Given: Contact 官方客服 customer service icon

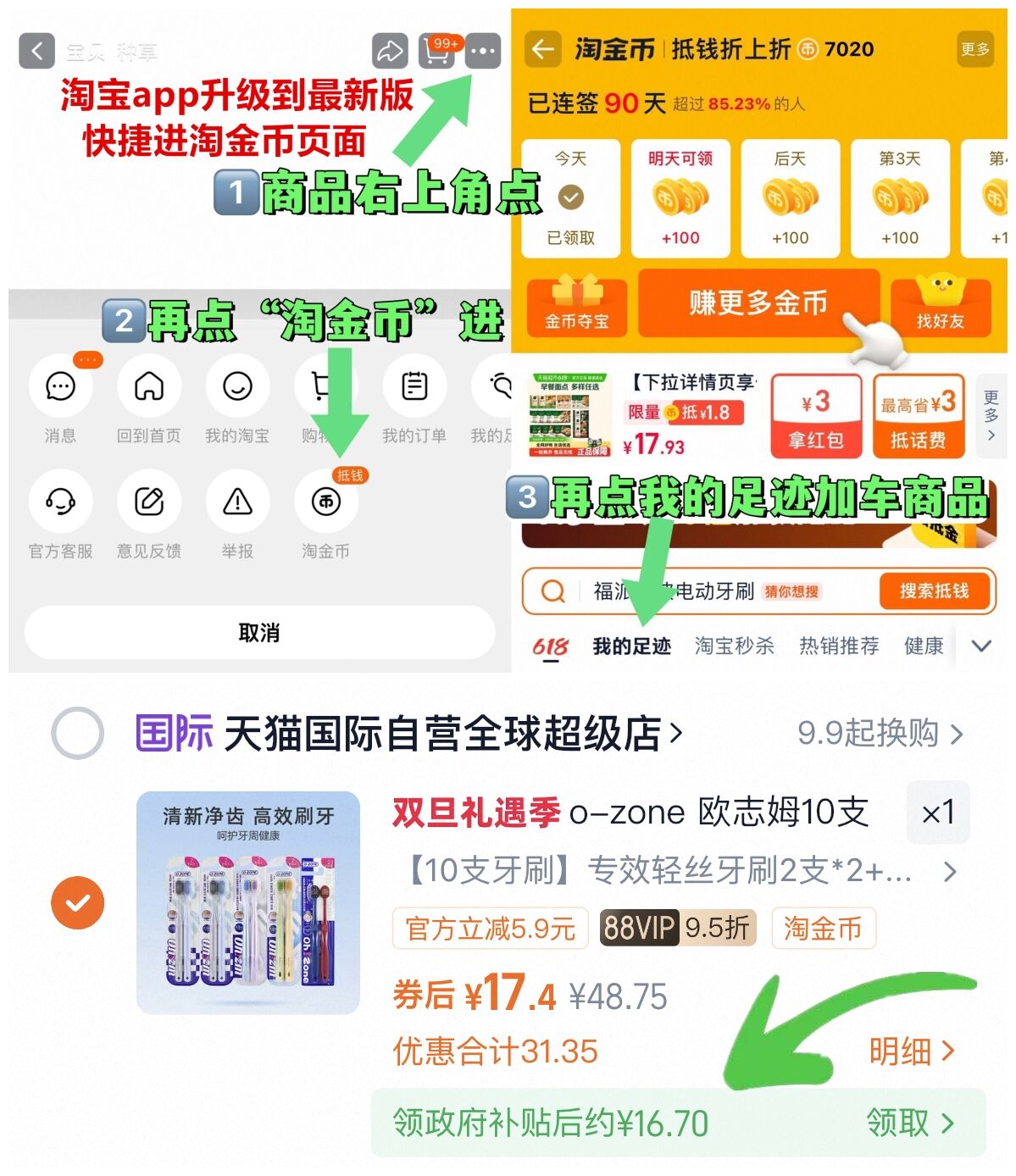Looking at the screenshot, I should coord(59,502).
